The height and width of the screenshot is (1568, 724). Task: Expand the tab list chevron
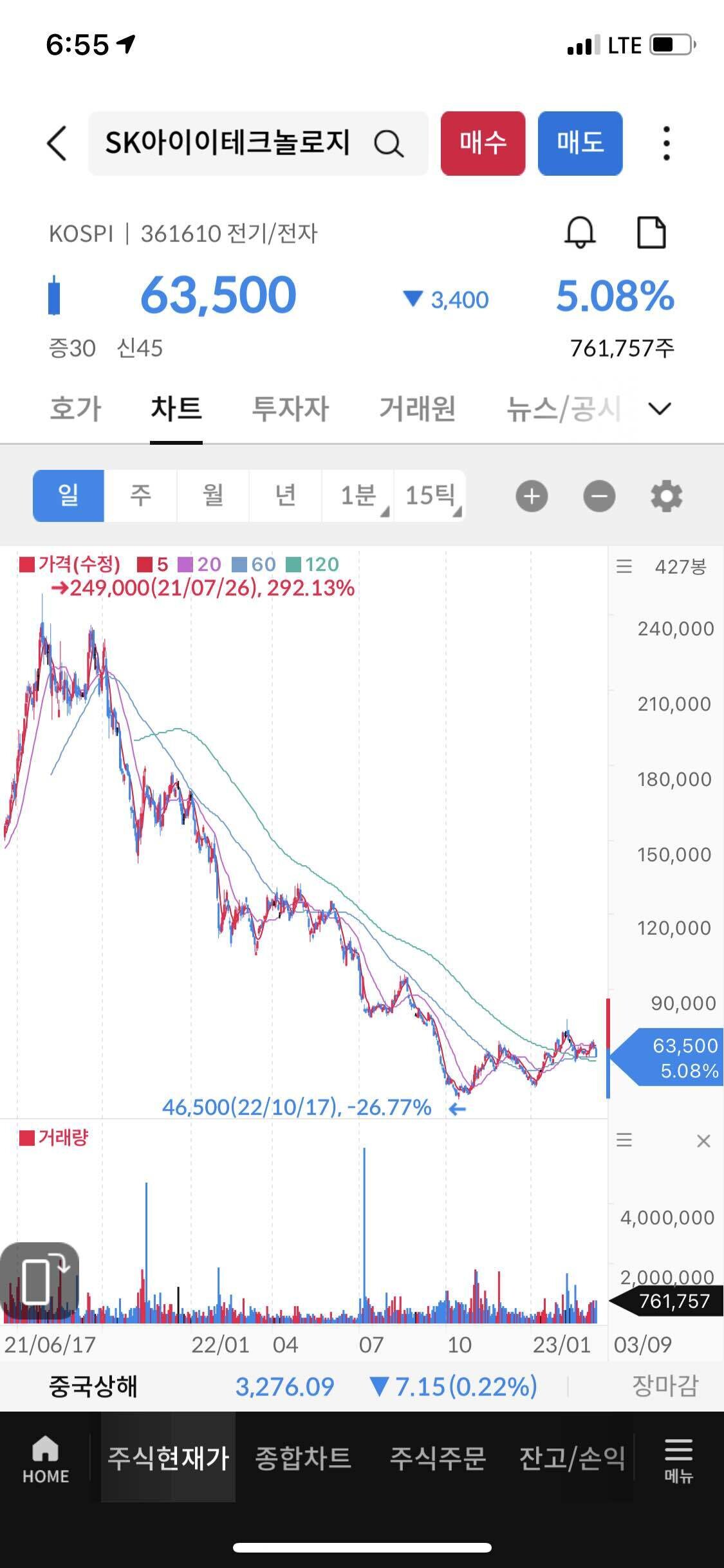click(x=660, y=409)
